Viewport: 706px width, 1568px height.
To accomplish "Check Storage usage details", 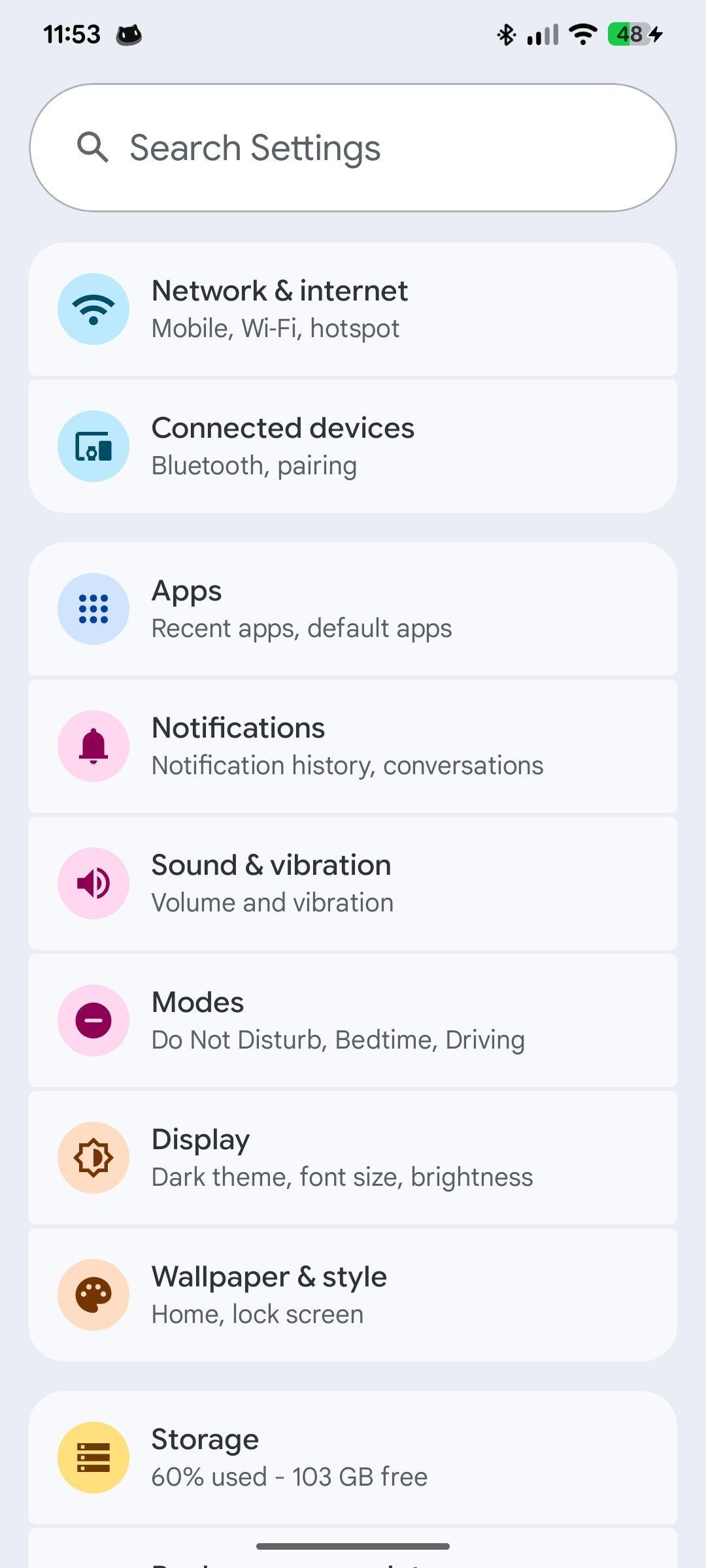I will click(353, 1457).
